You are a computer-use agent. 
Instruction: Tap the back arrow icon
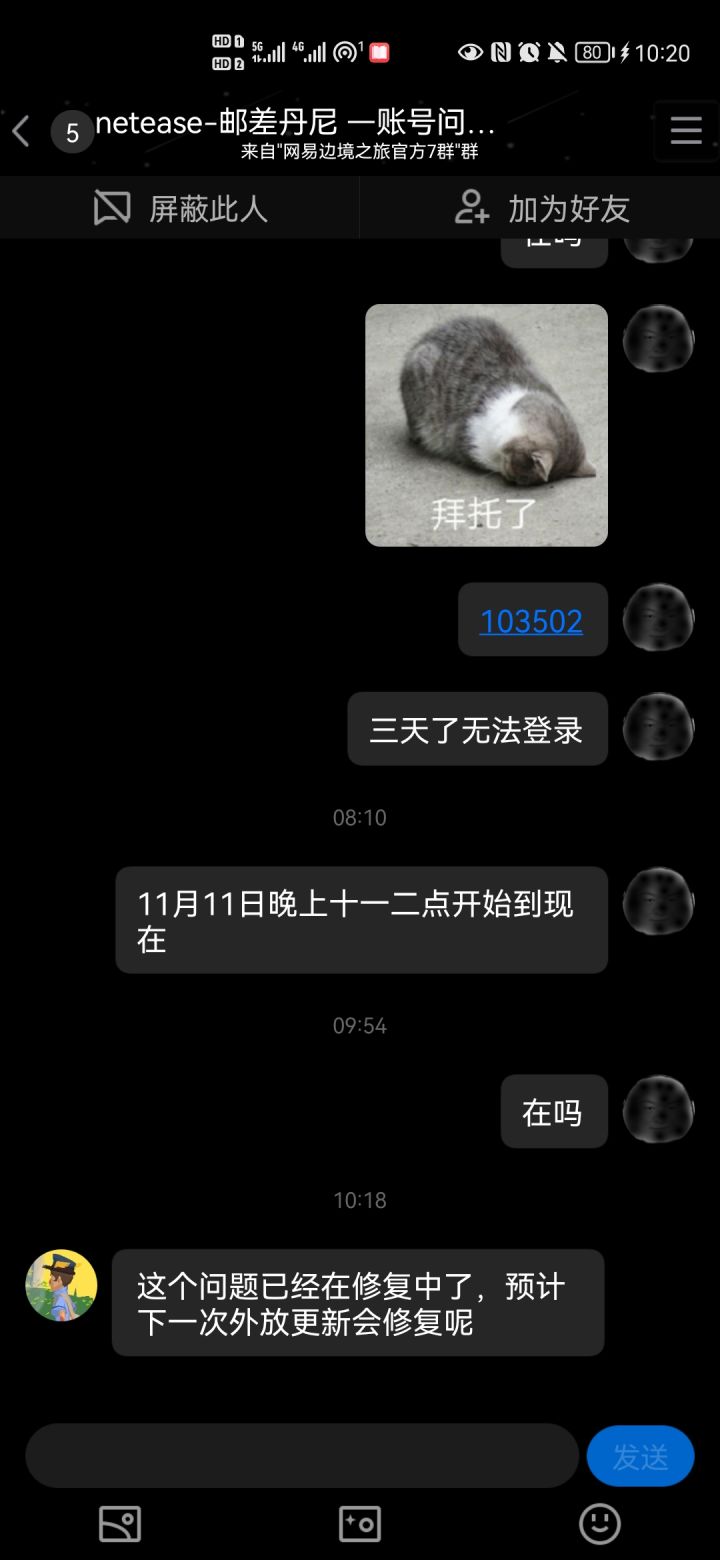[x=21, y=130]
